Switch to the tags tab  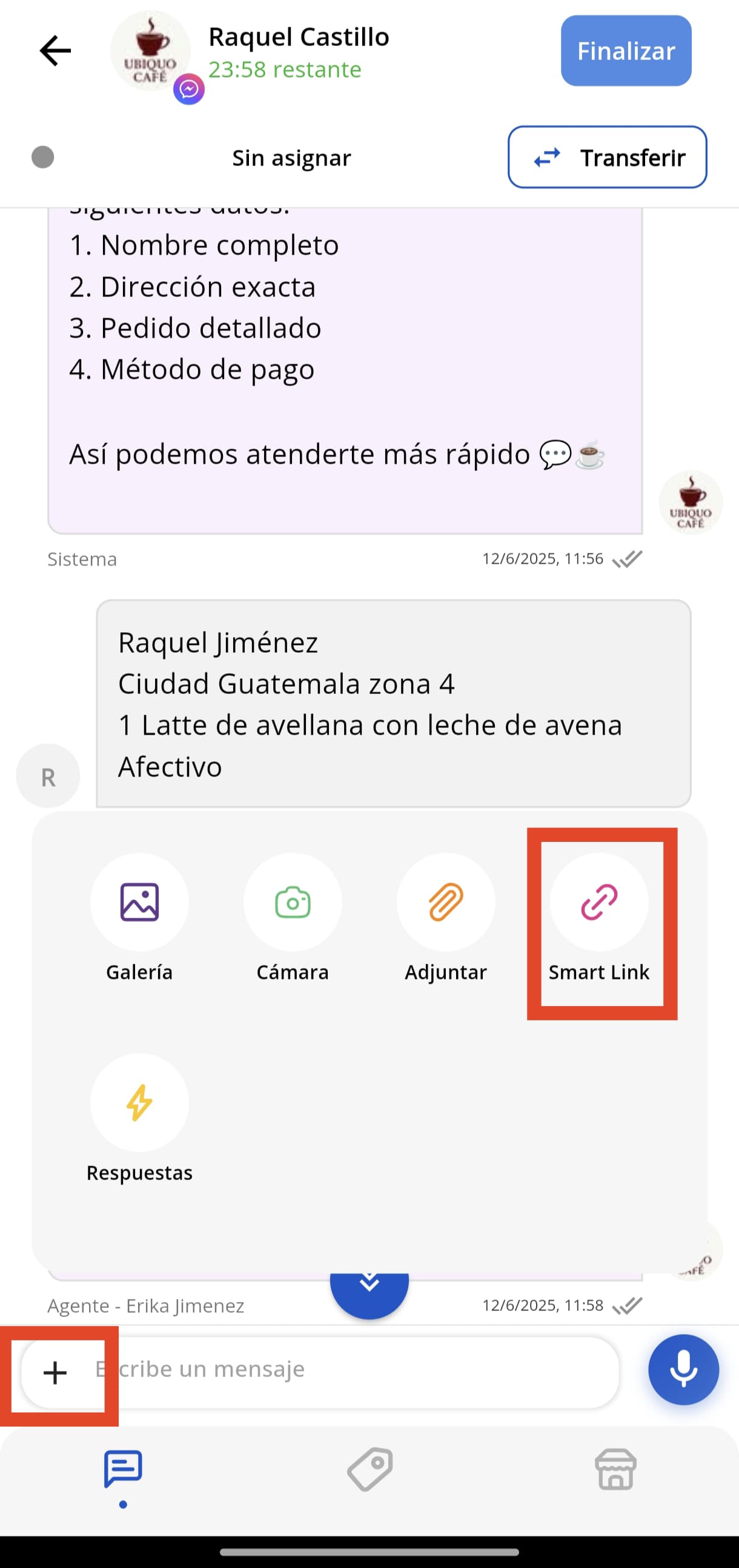coord(370,1469)
